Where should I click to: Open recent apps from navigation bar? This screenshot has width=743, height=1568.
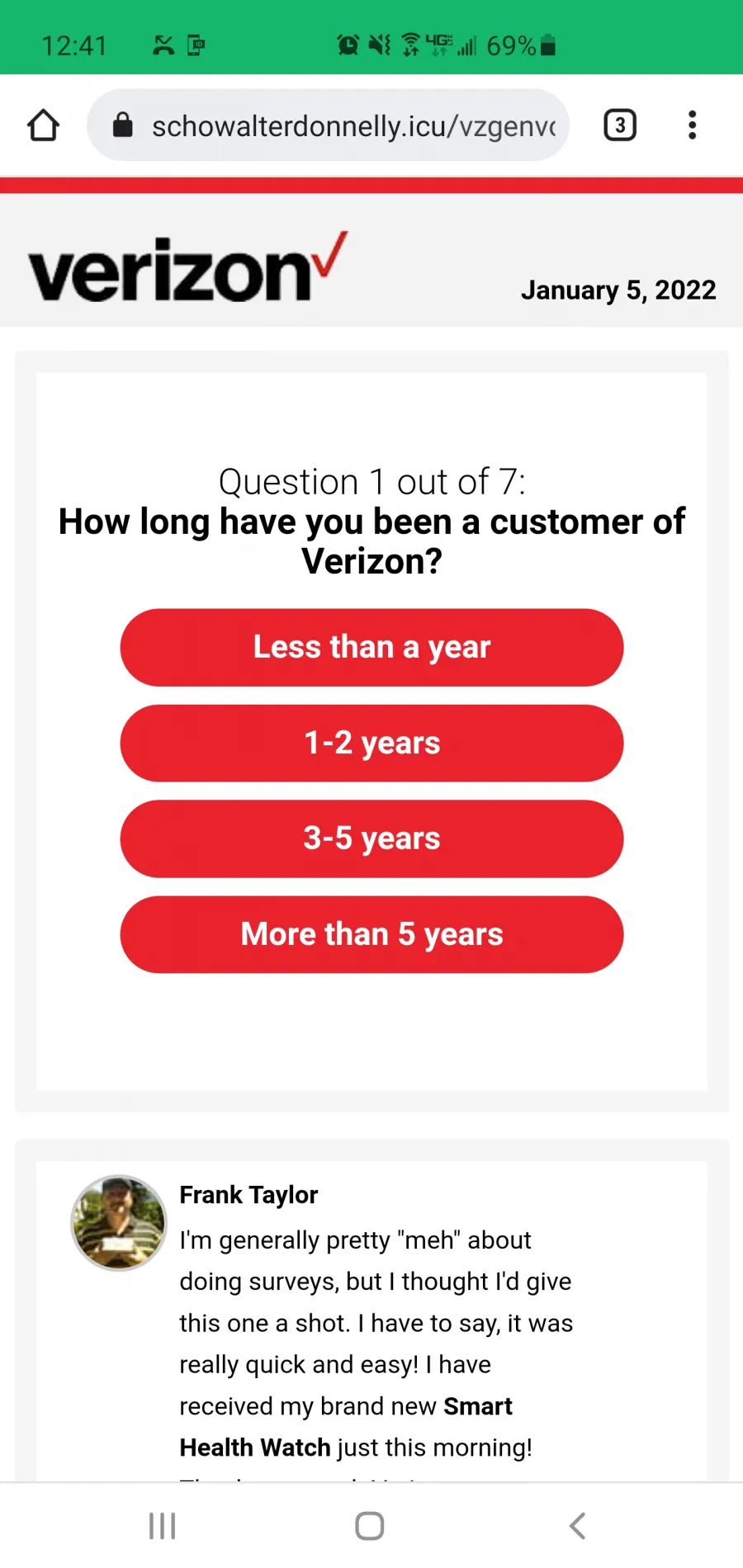163,1526
